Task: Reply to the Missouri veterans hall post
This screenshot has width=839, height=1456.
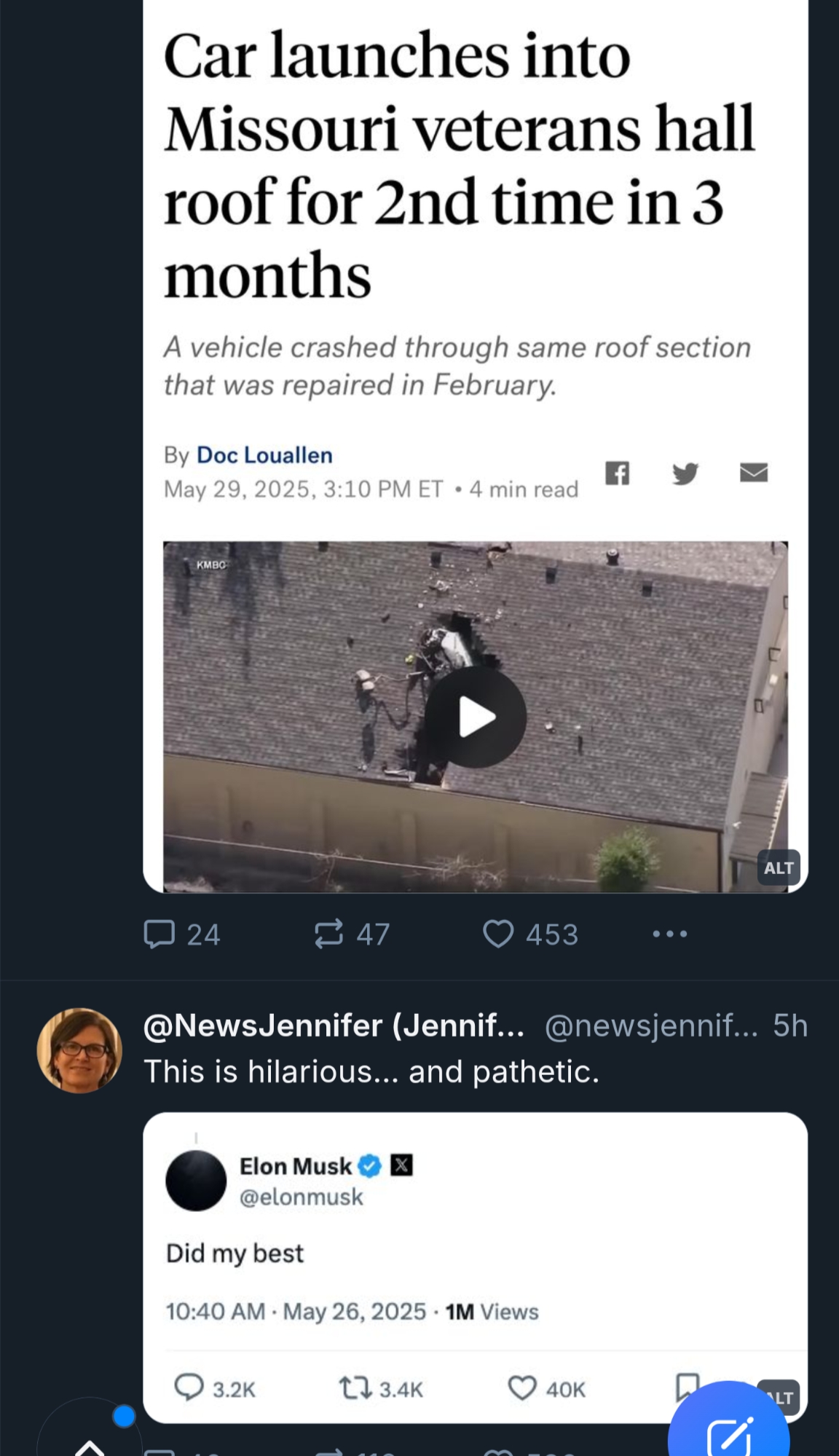Action: coord(159,934)
